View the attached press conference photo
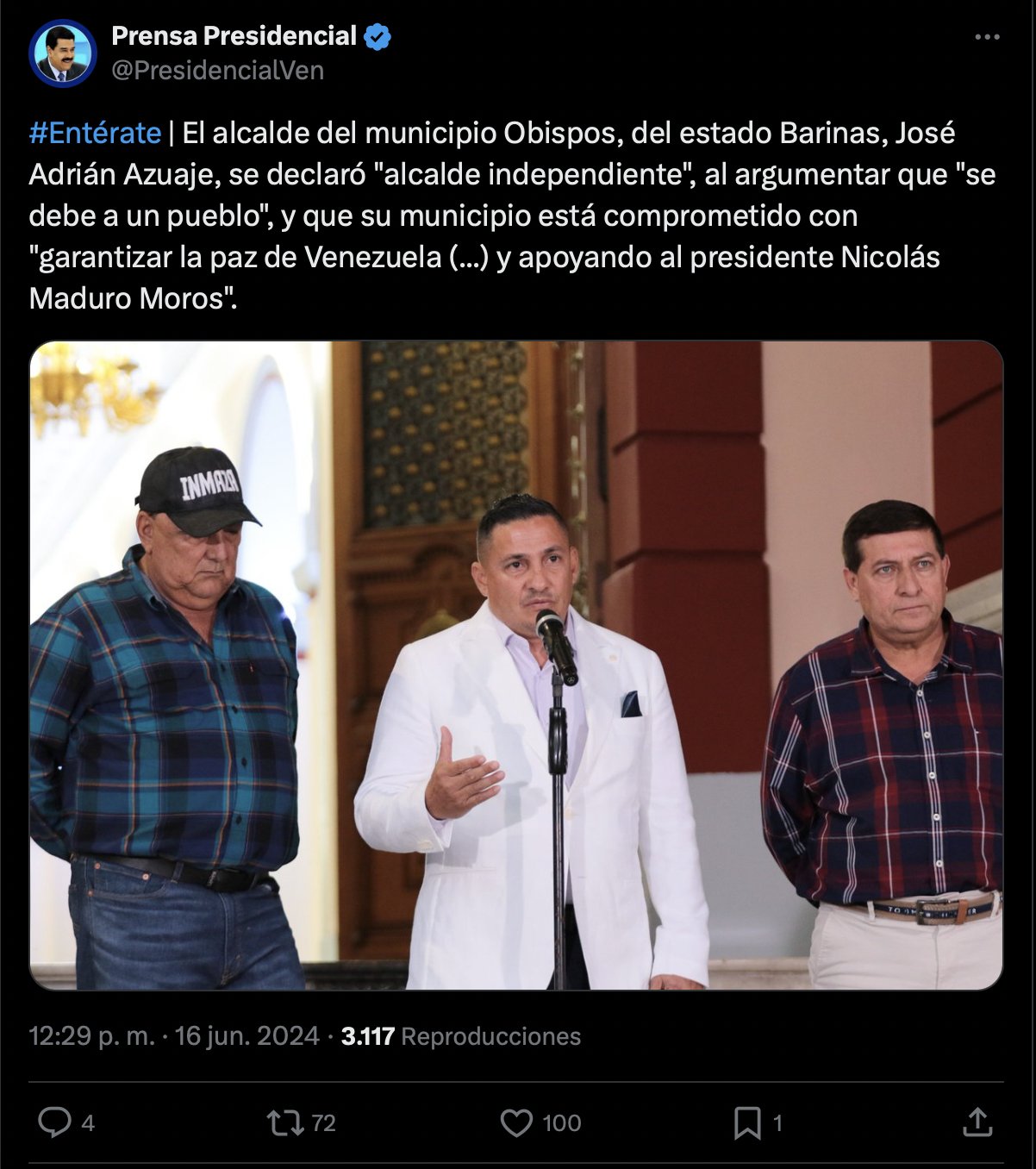Image resolution: width=1036 pixels, height=1169 pixels. [516, 665]
